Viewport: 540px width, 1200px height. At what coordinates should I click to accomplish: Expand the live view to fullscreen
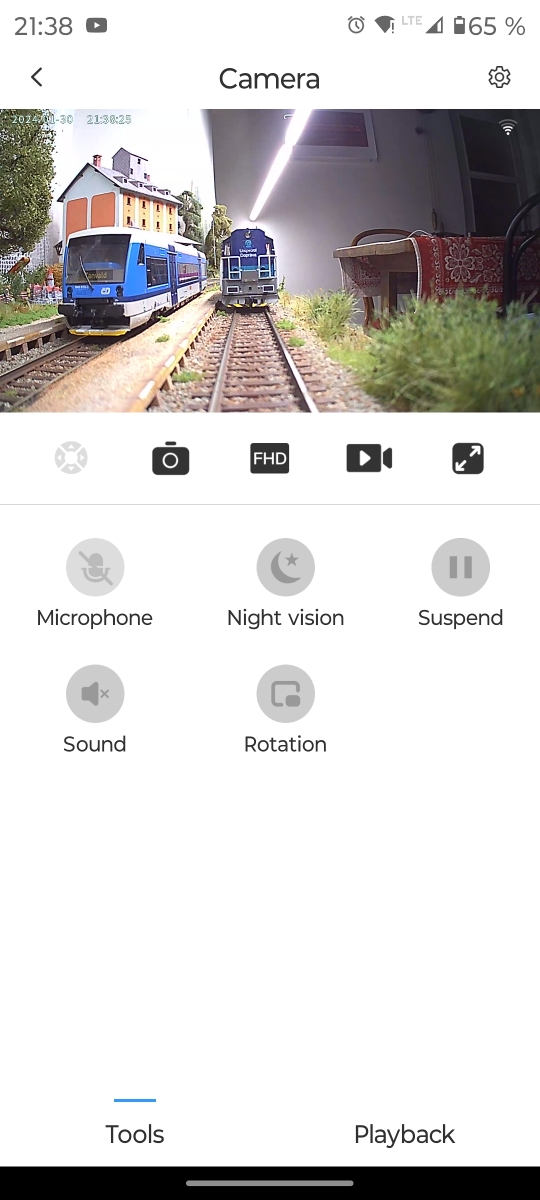[x=468, y=458]
